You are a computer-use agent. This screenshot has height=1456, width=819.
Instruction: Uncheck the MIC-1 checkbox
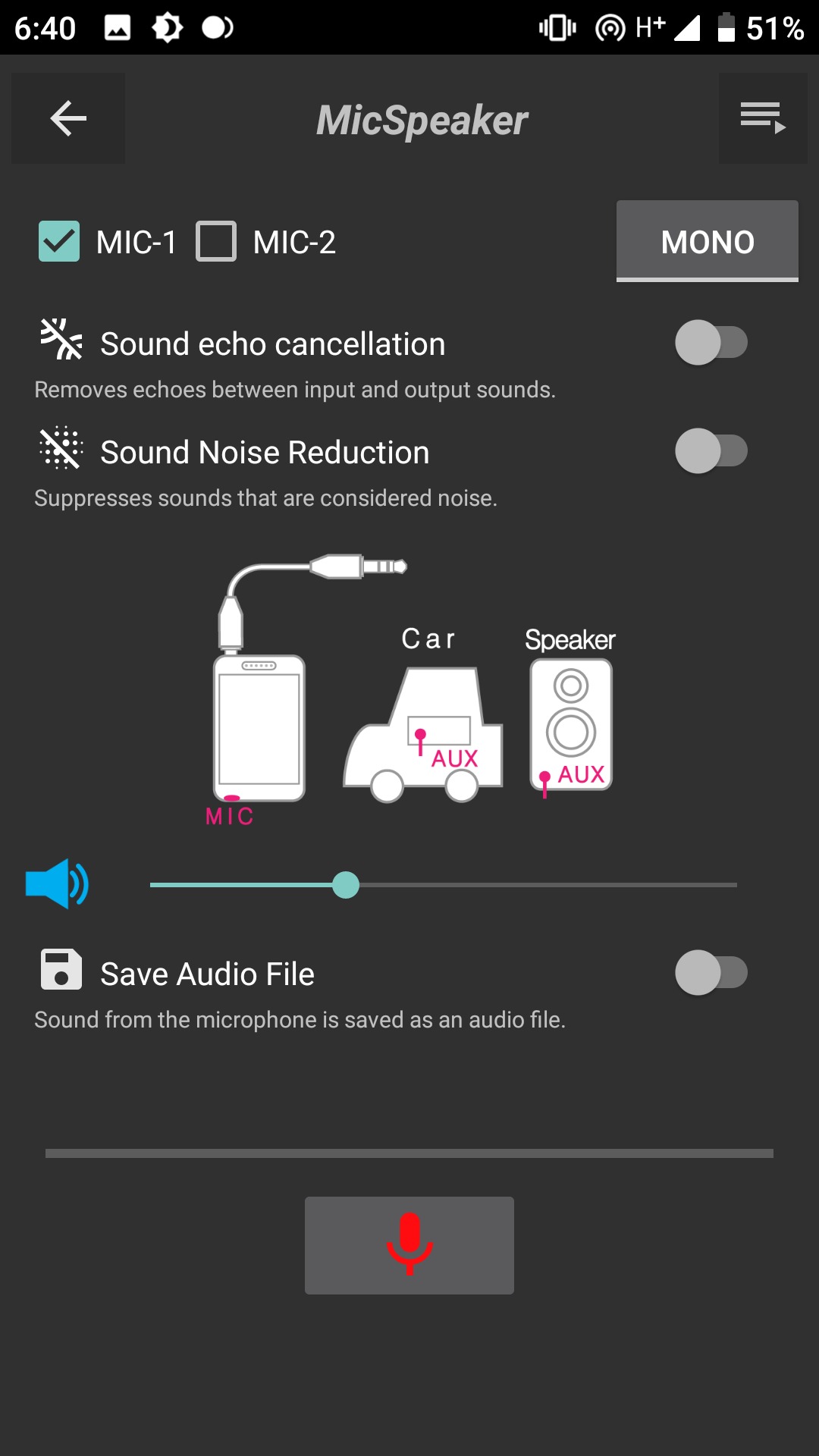pyautogui.click(x=59, y=241)
